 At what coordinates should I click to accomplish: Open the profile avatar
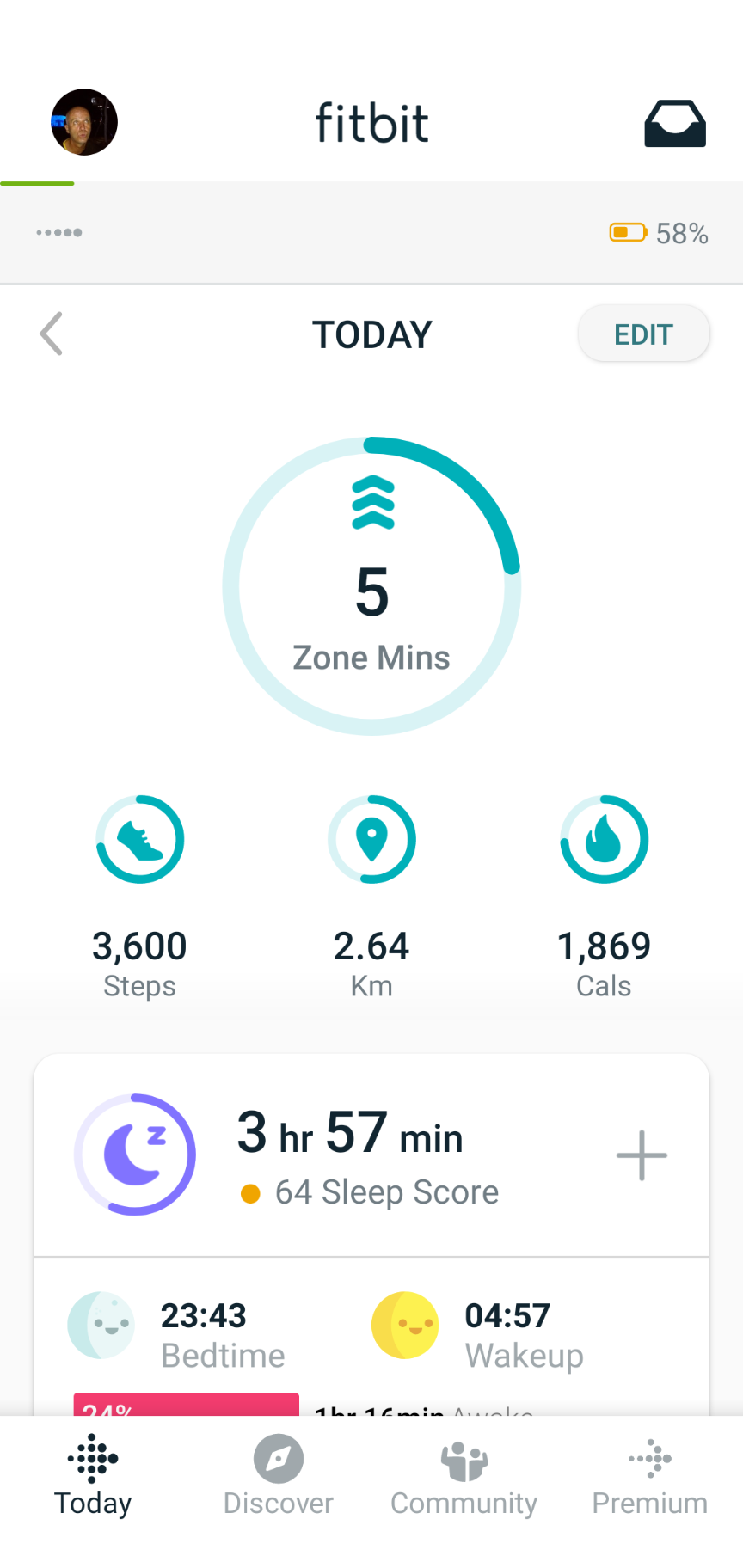84,122
